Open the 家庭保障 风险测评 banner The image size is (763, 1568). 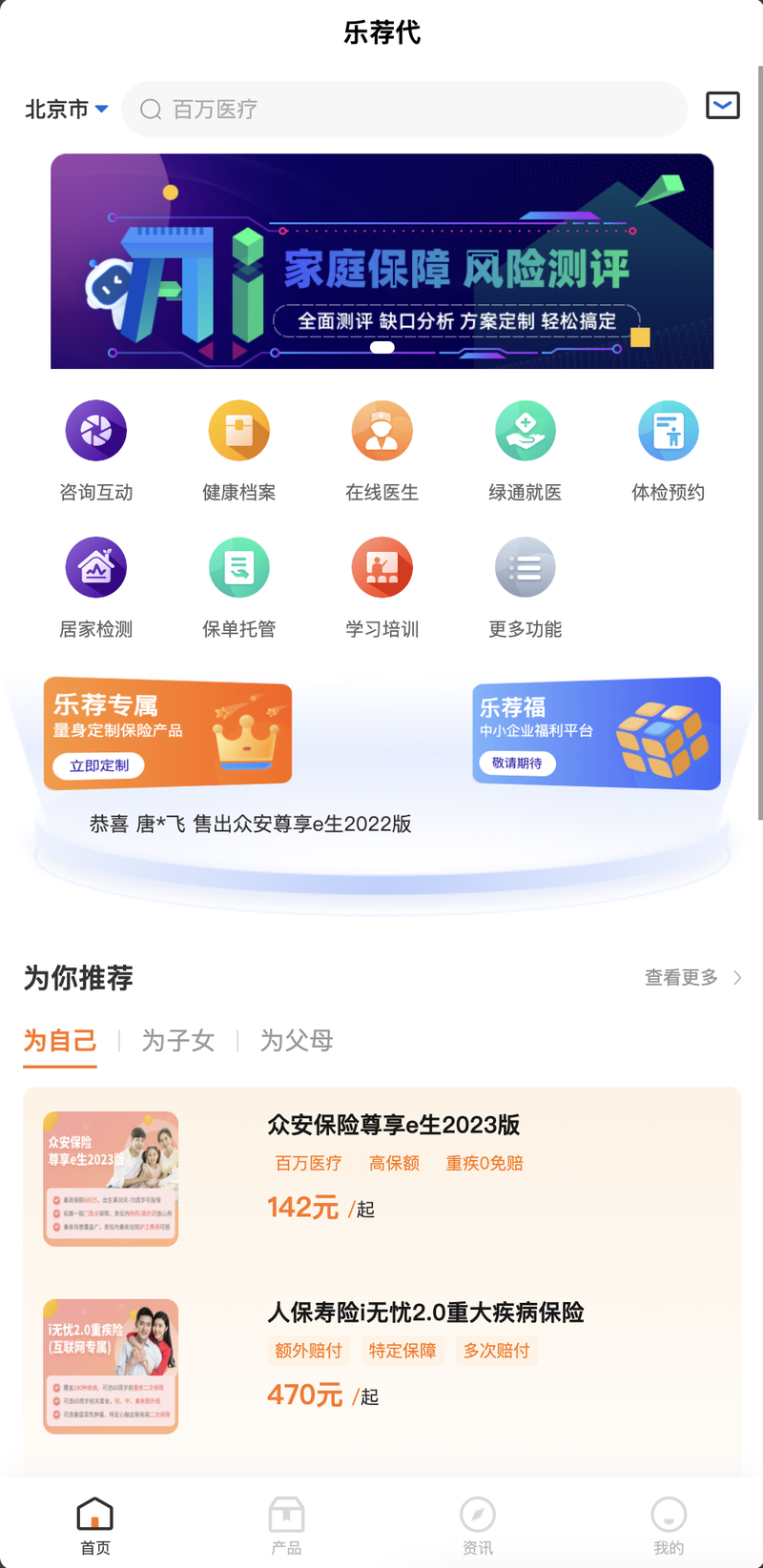381,261
